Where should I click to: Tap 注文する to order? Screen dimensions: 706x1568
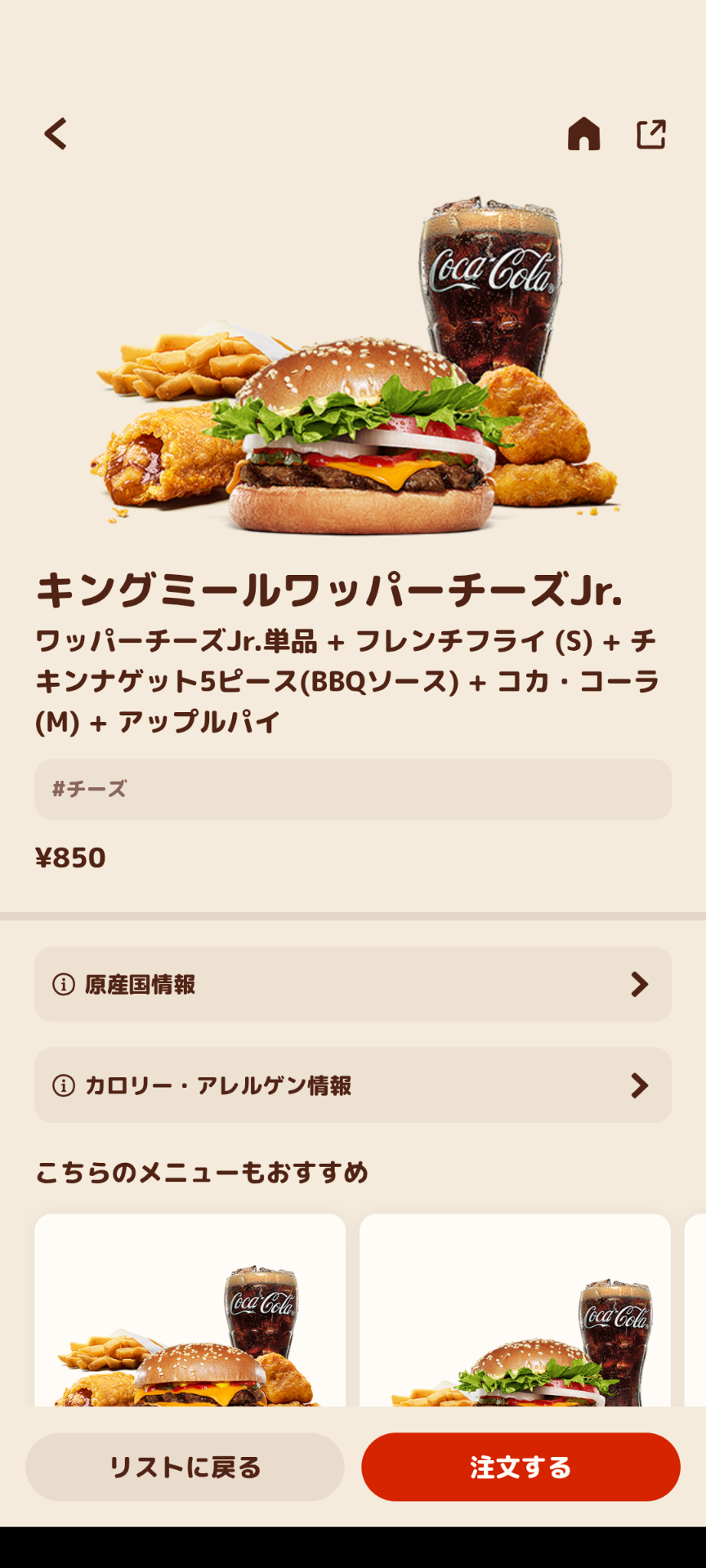[521, 1467]
